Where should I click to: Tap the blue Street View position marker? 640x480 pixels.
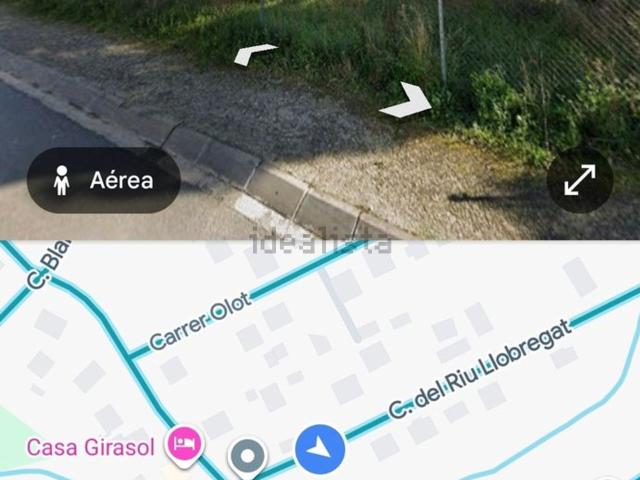click(x=320, y=452)
